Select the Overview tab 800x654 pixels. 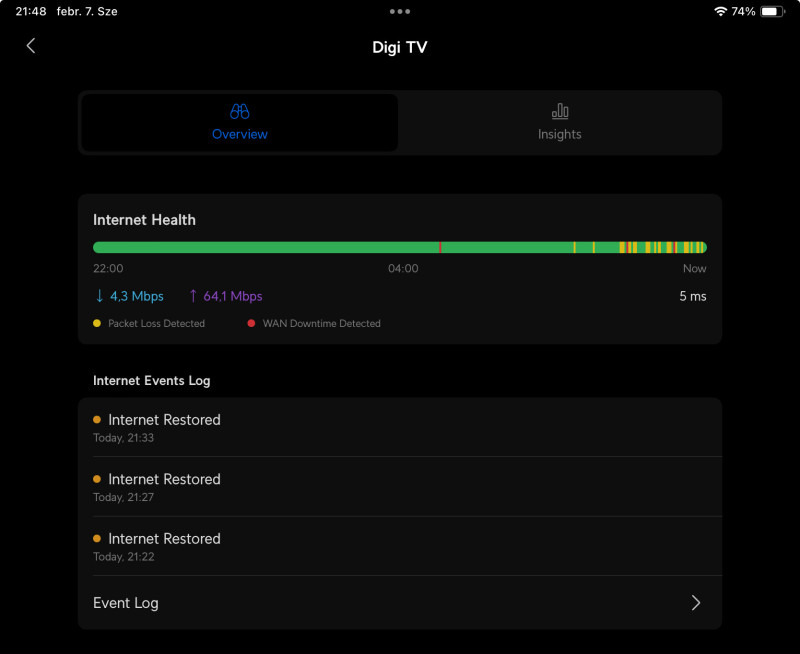click(239, 122)
